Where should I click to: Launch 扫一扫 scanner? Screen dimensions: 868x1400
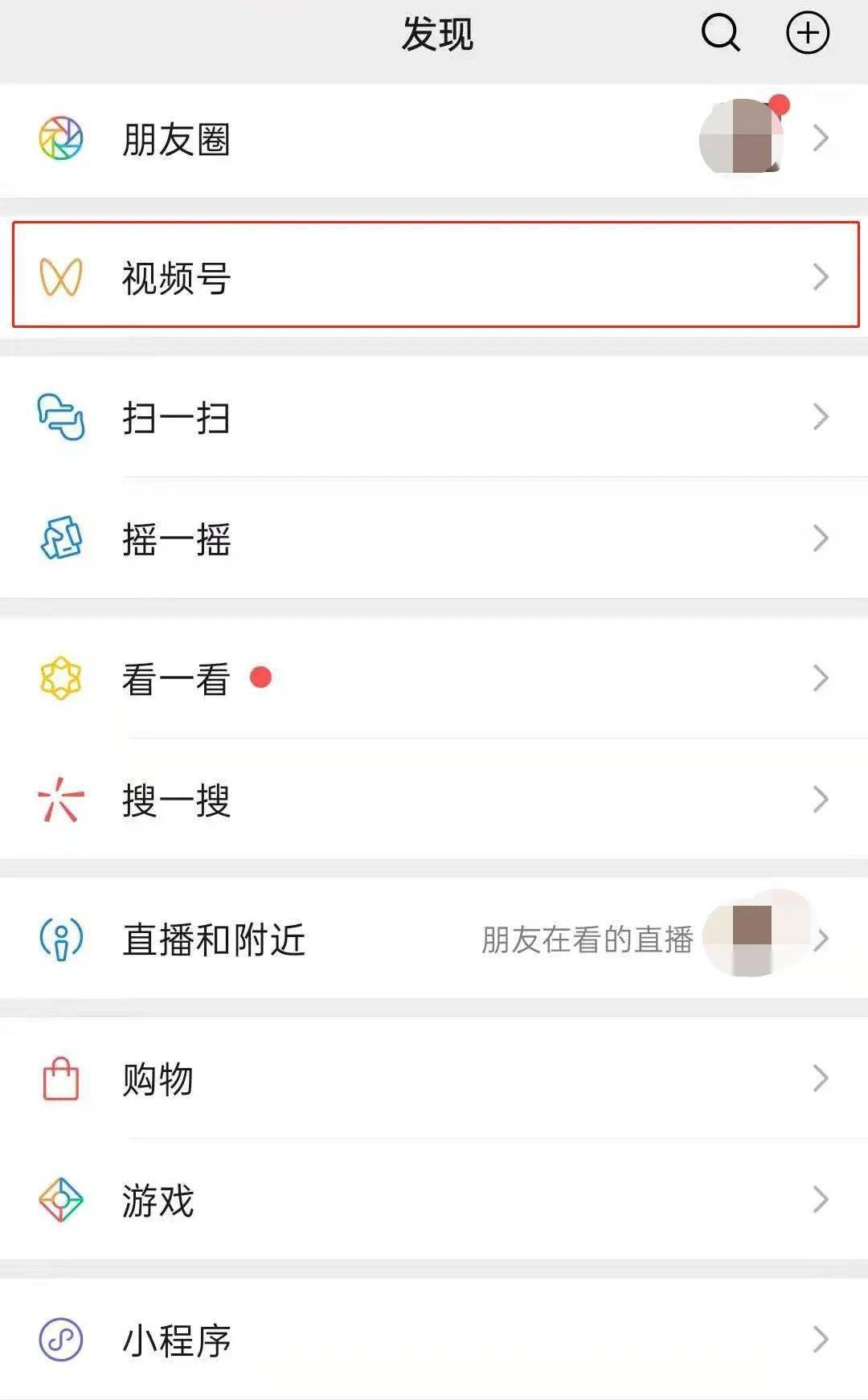[434, 417]
